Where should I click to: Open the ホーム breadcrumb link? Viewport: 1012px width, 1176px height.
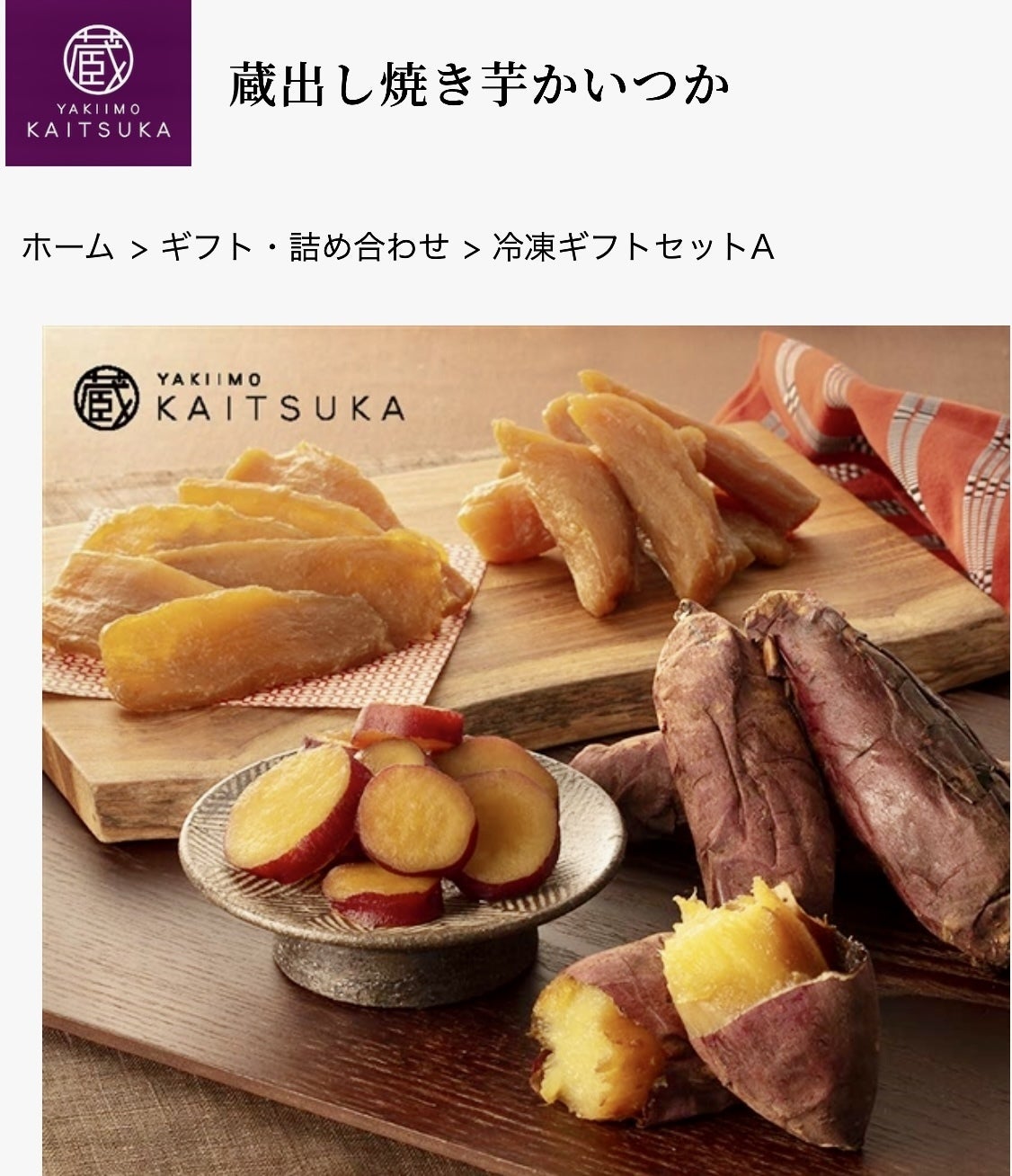[x=67, y=247]
